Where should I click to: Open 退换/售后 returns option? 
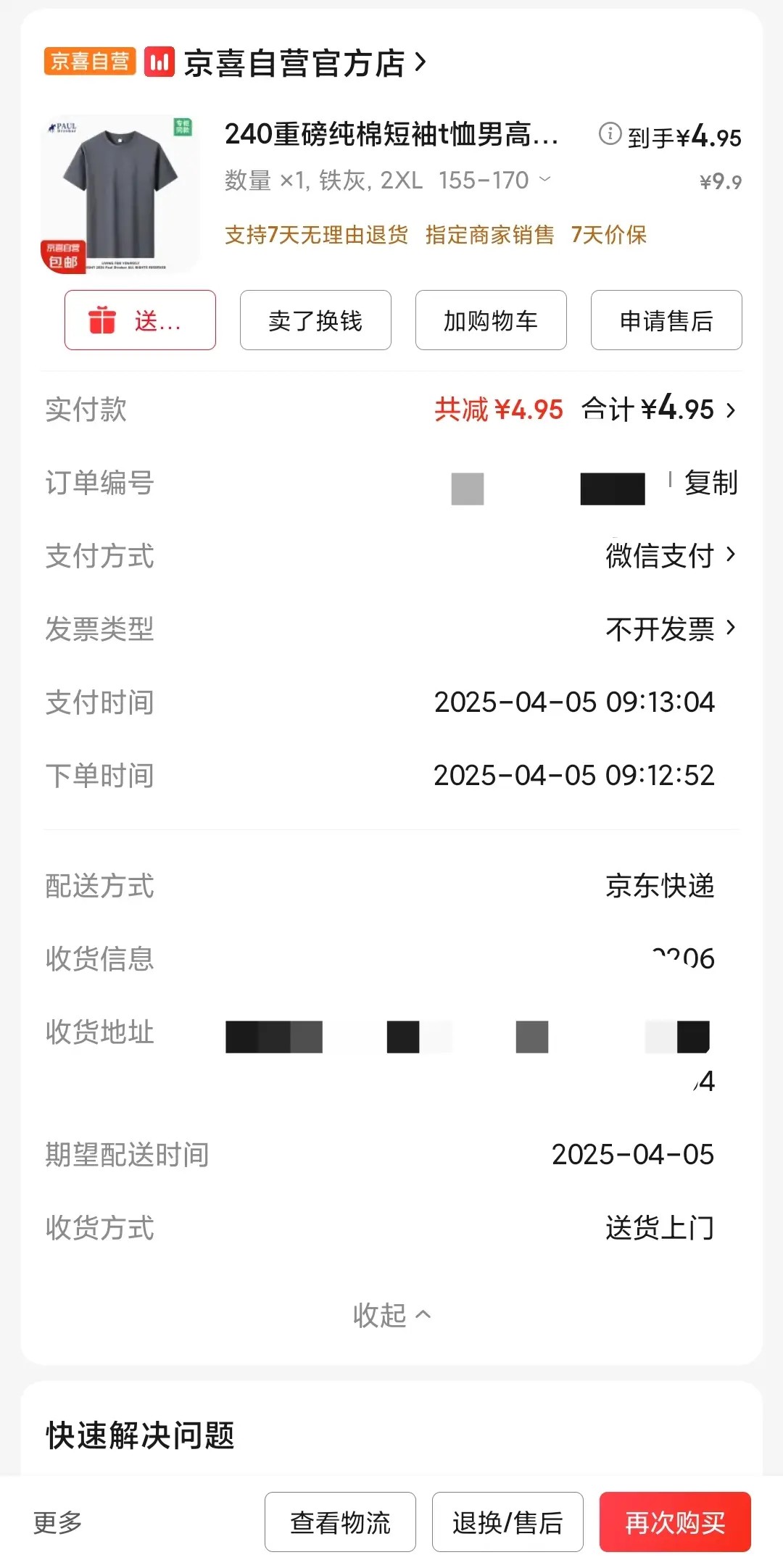click(x=507, y=1522)
